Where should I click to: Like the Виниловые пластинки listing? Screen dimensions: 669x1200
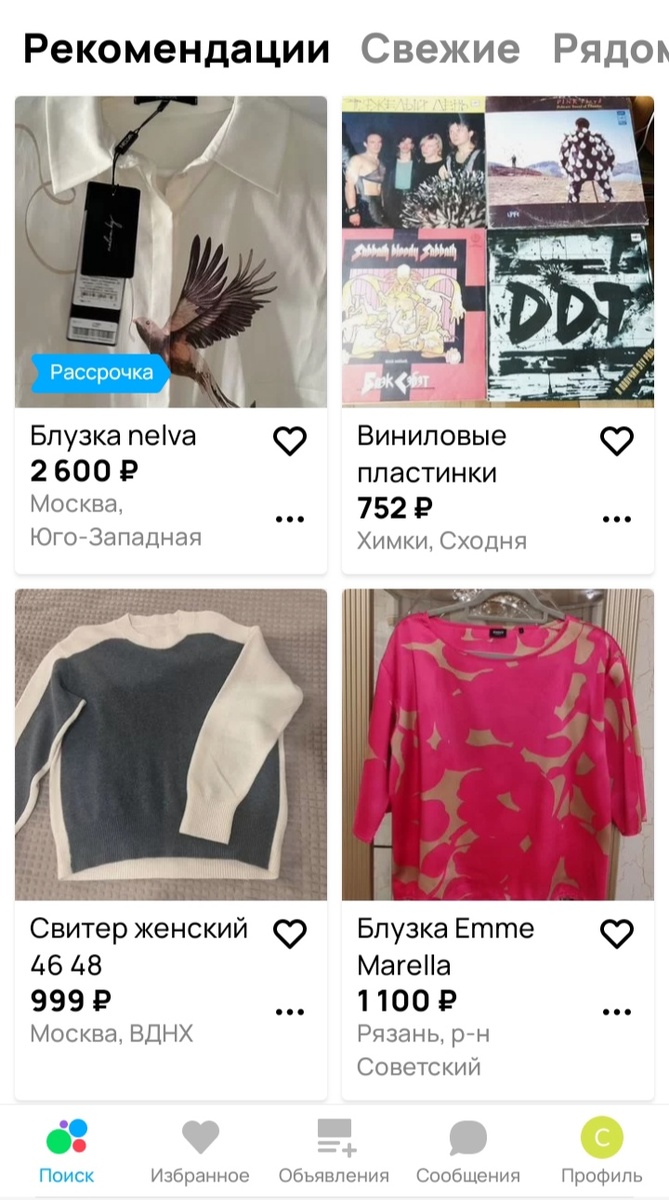[x=617, y=441]
